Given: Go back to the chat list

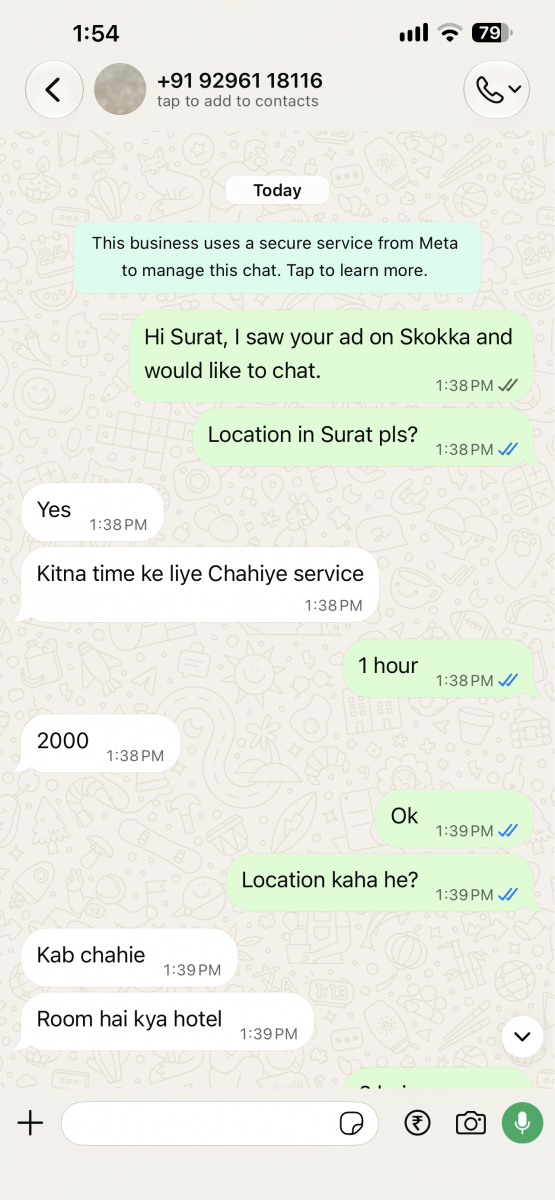Looking at the screenshot, I should tap(54, 89).
